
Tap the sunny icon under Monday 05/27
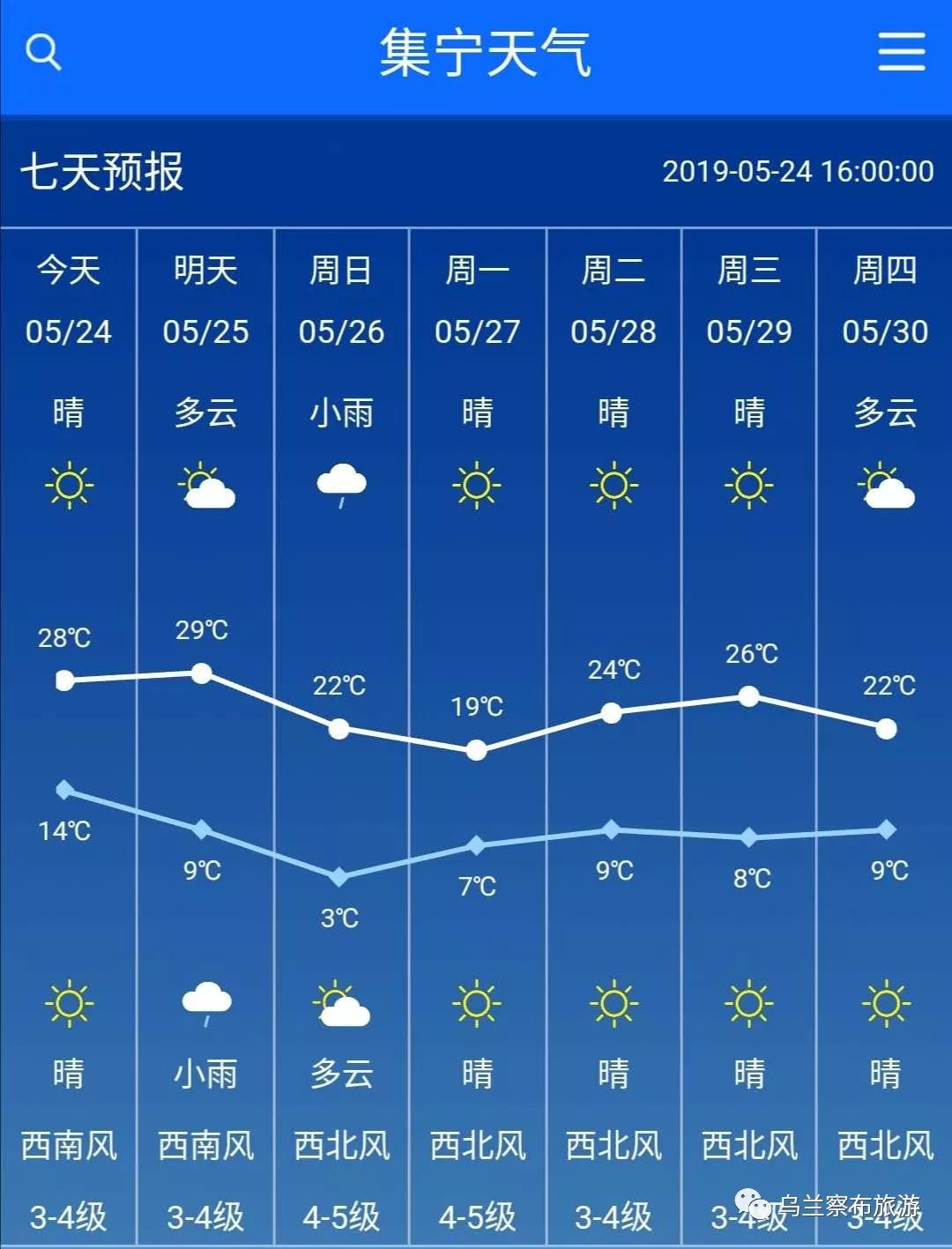477,485
